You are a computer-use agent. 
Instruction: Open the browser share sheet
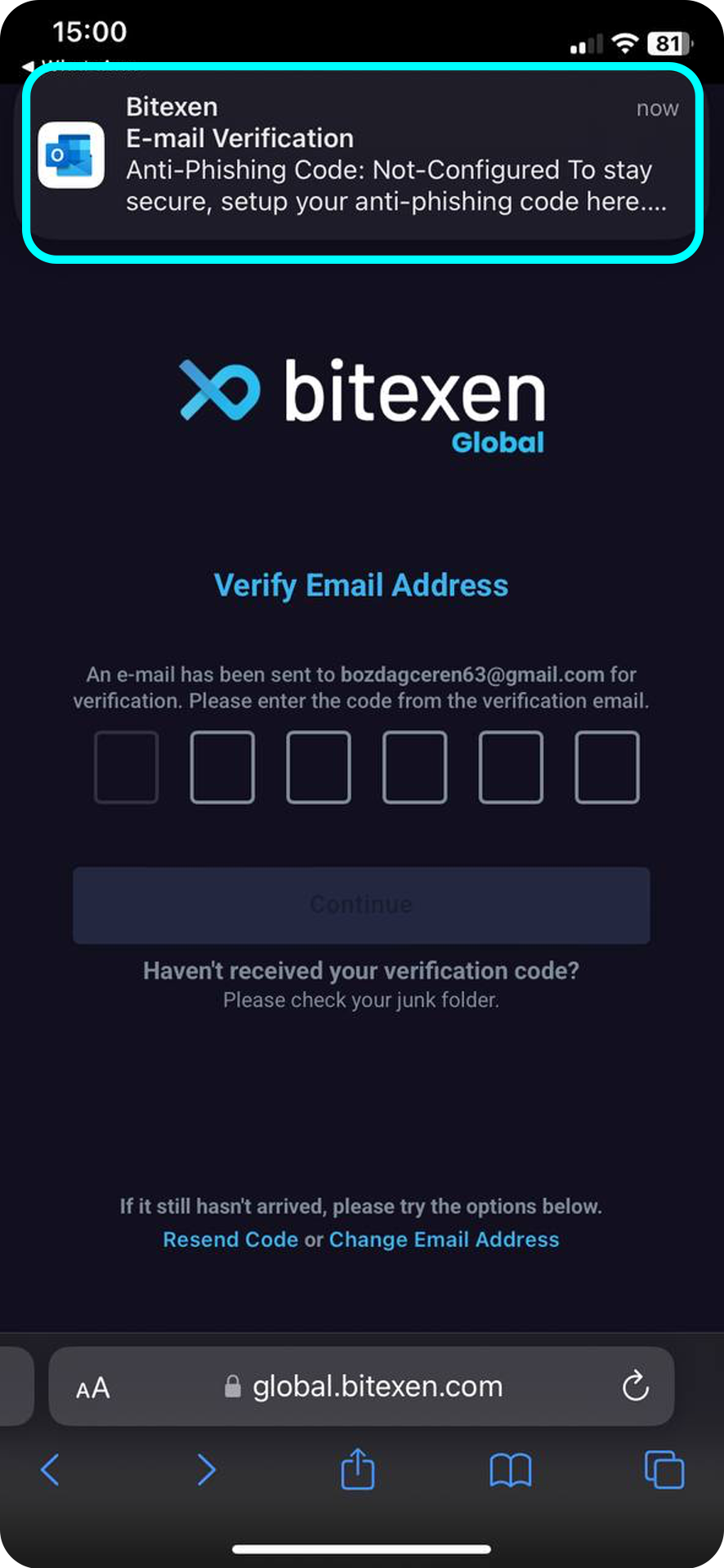(357, 1468)
